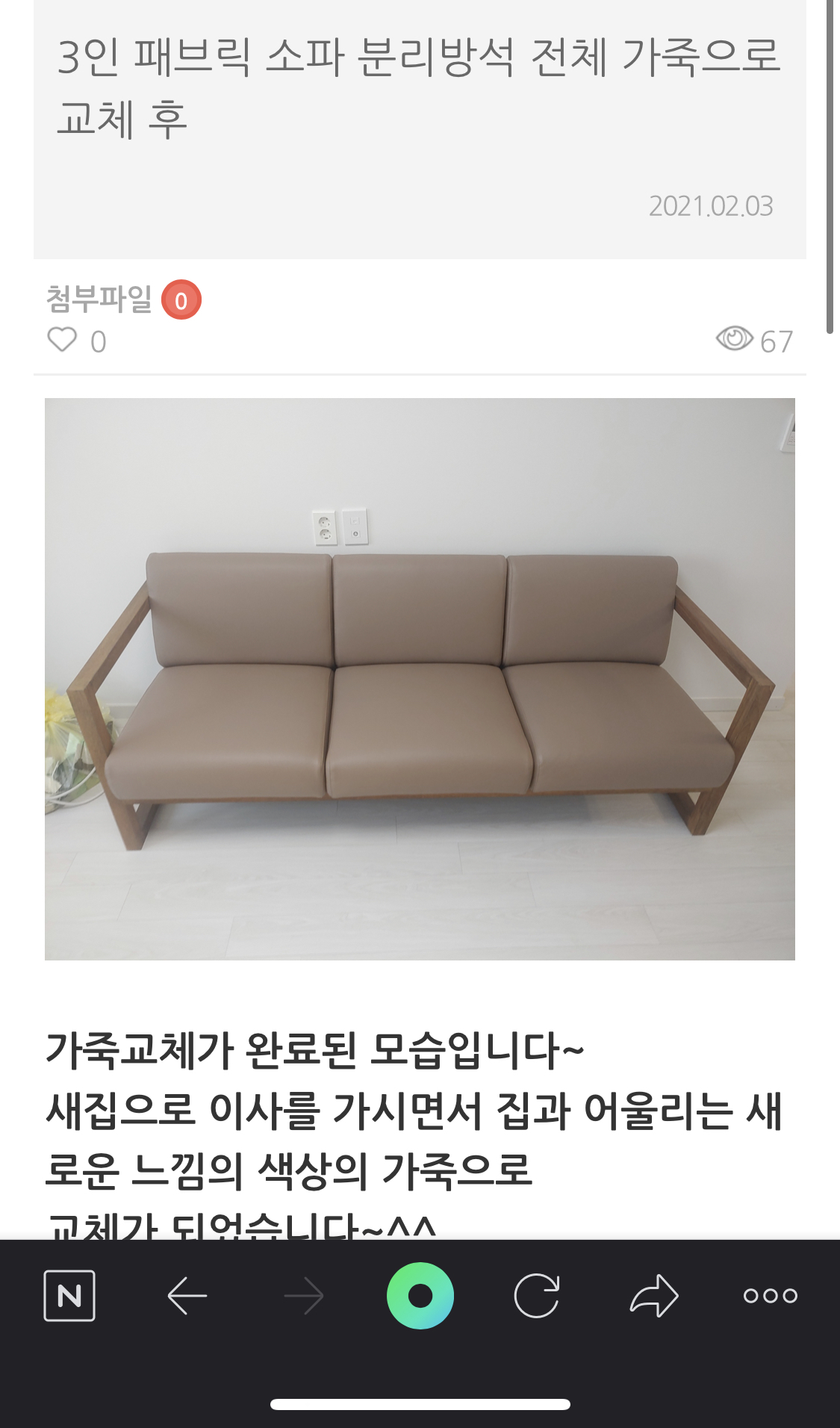Go back to the previous page

187,1296
